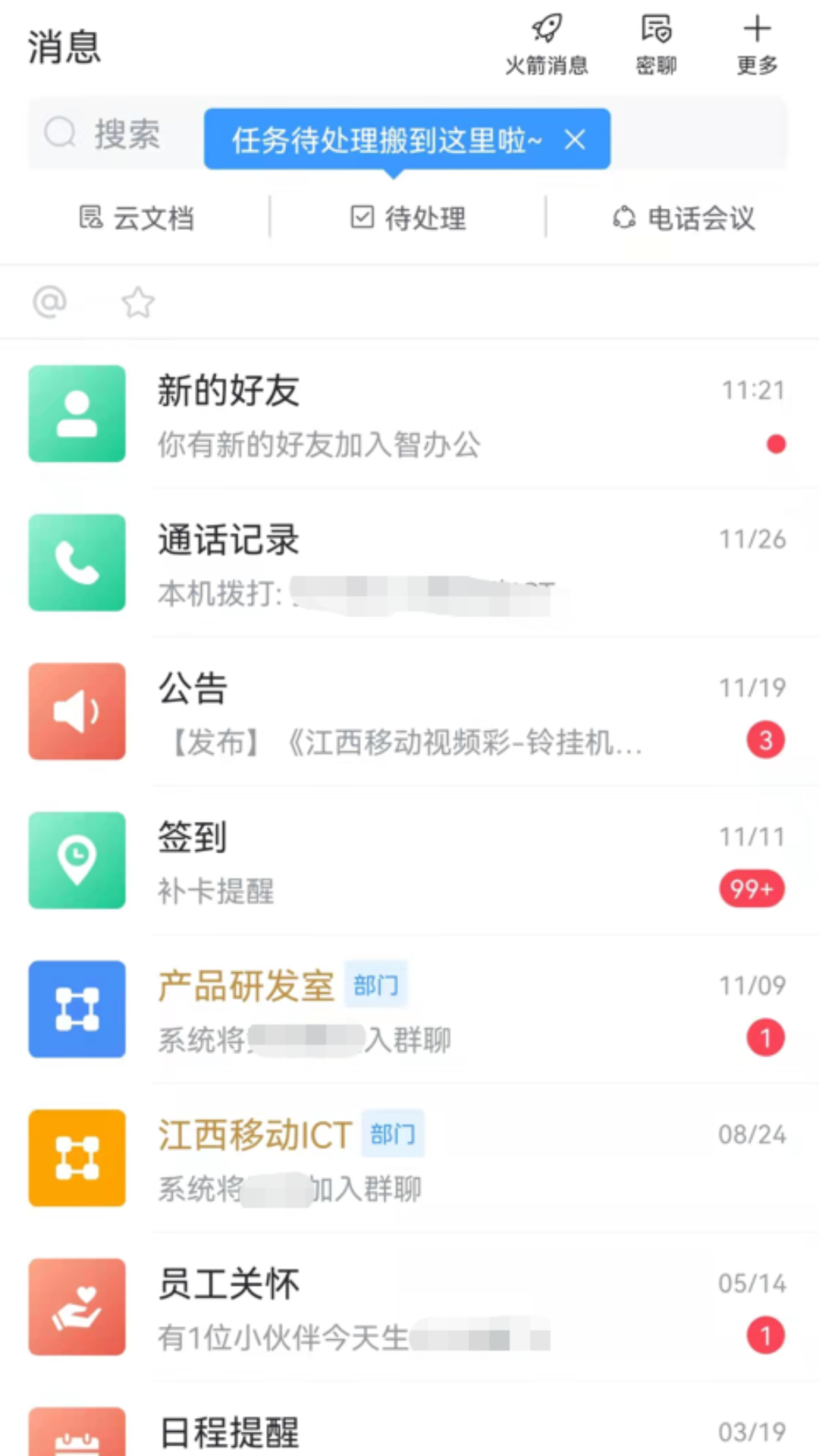Open 员工关怀 employee care
This screenshot has height=1456, width=819.
pos(409,1306)
